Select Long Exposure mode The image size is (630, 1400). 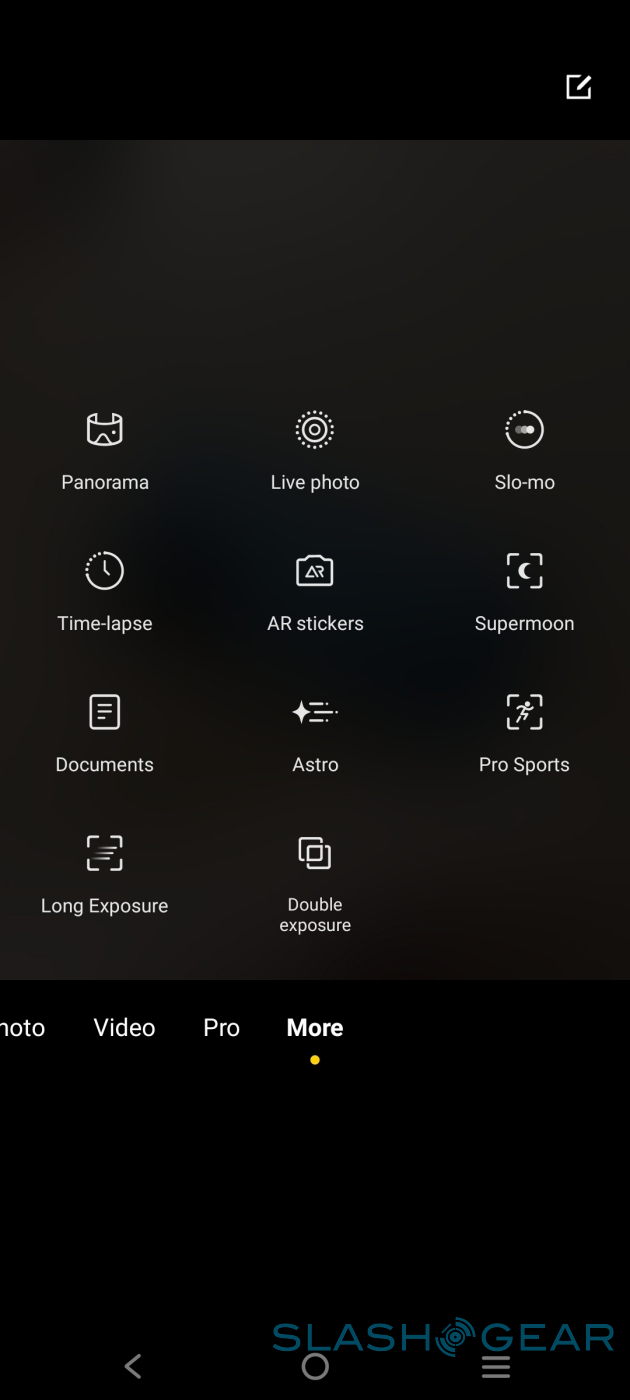105,853
